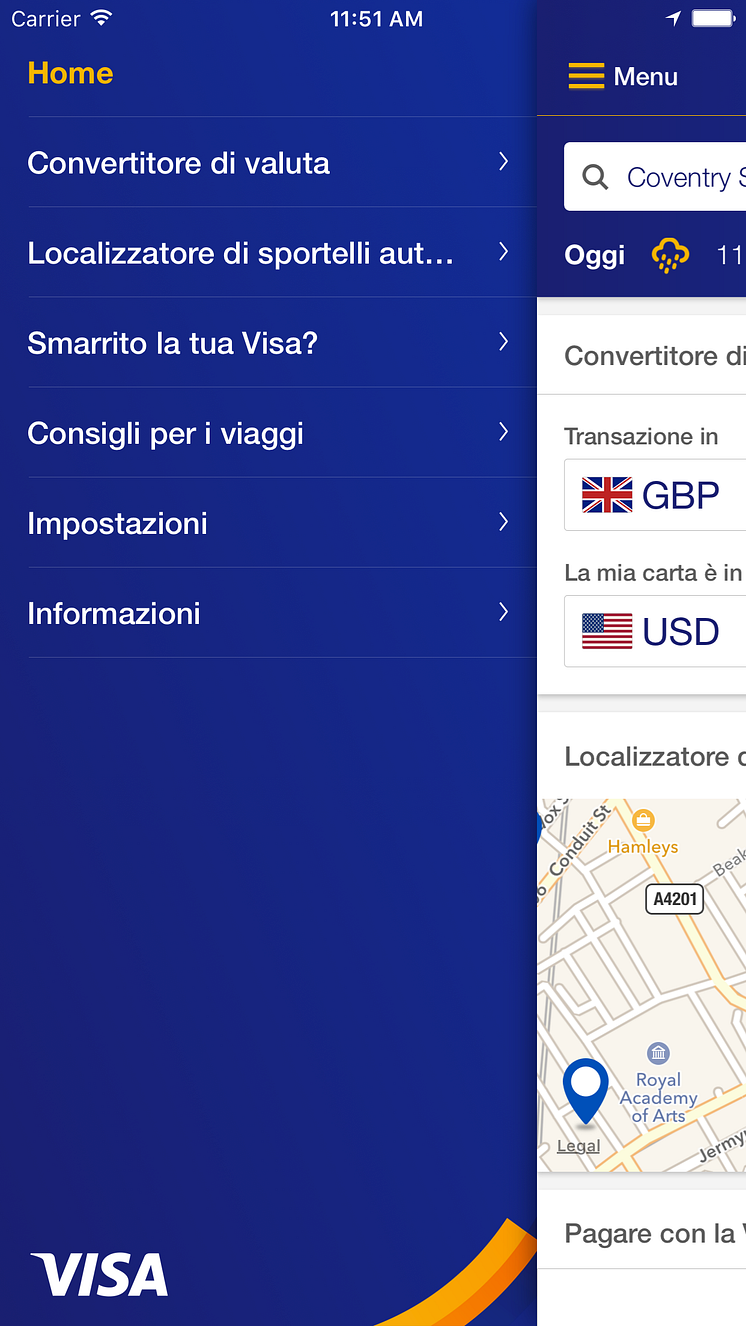Image resolution: width=746 pixels, height=1326 pixels.
Task: Select Home in the side menu
Action: pyautogui.click(x=70, y=73)
